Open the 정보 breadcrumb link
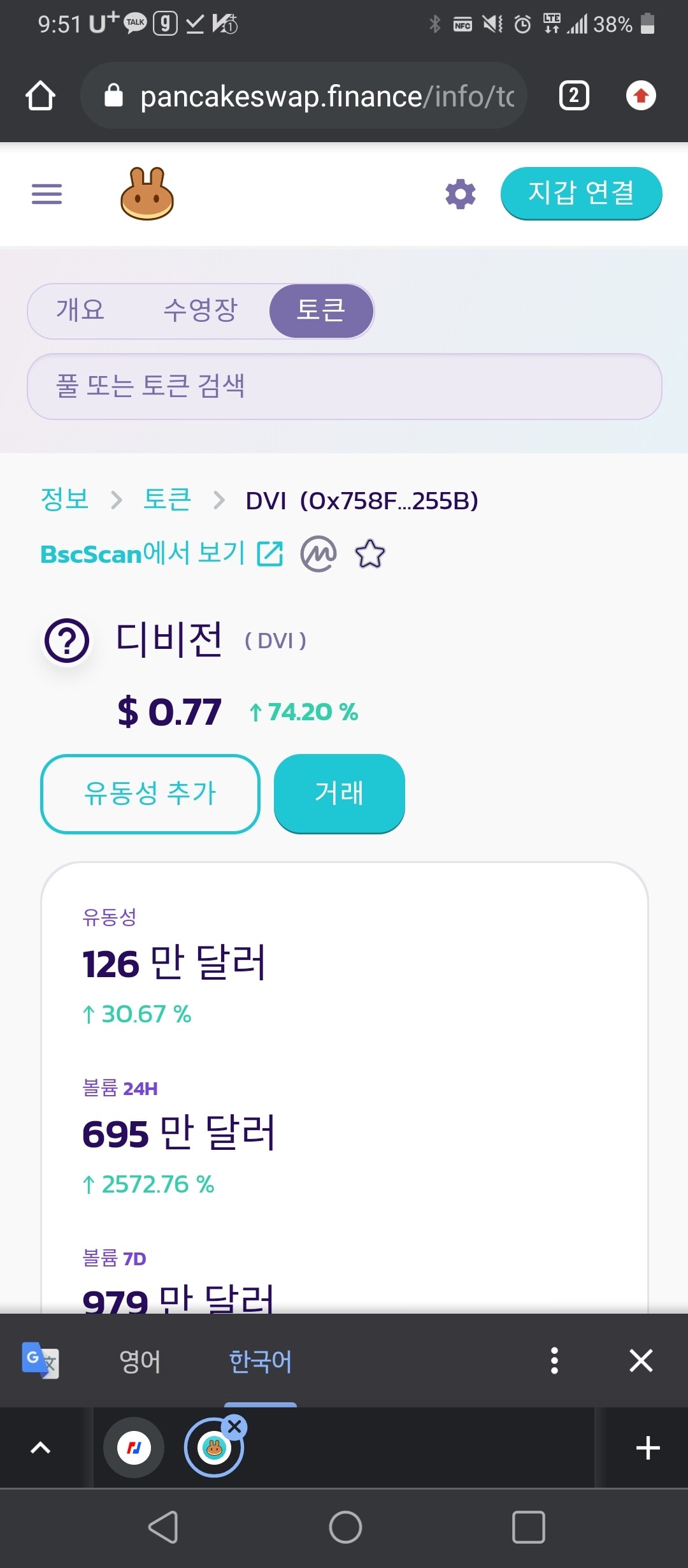The image size is (688, 1568). 64,500
